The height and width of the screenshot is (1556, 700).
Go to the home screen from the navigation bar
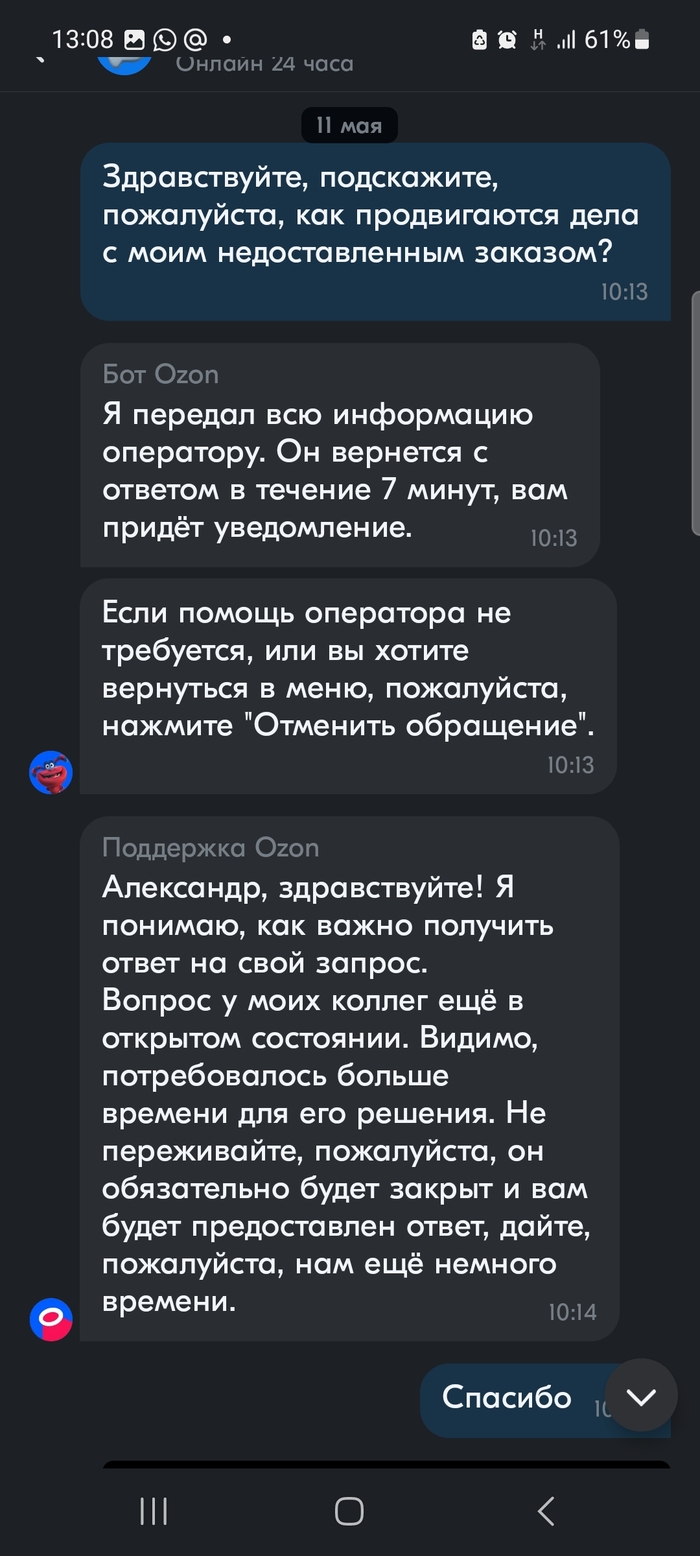click(349, 1511)
